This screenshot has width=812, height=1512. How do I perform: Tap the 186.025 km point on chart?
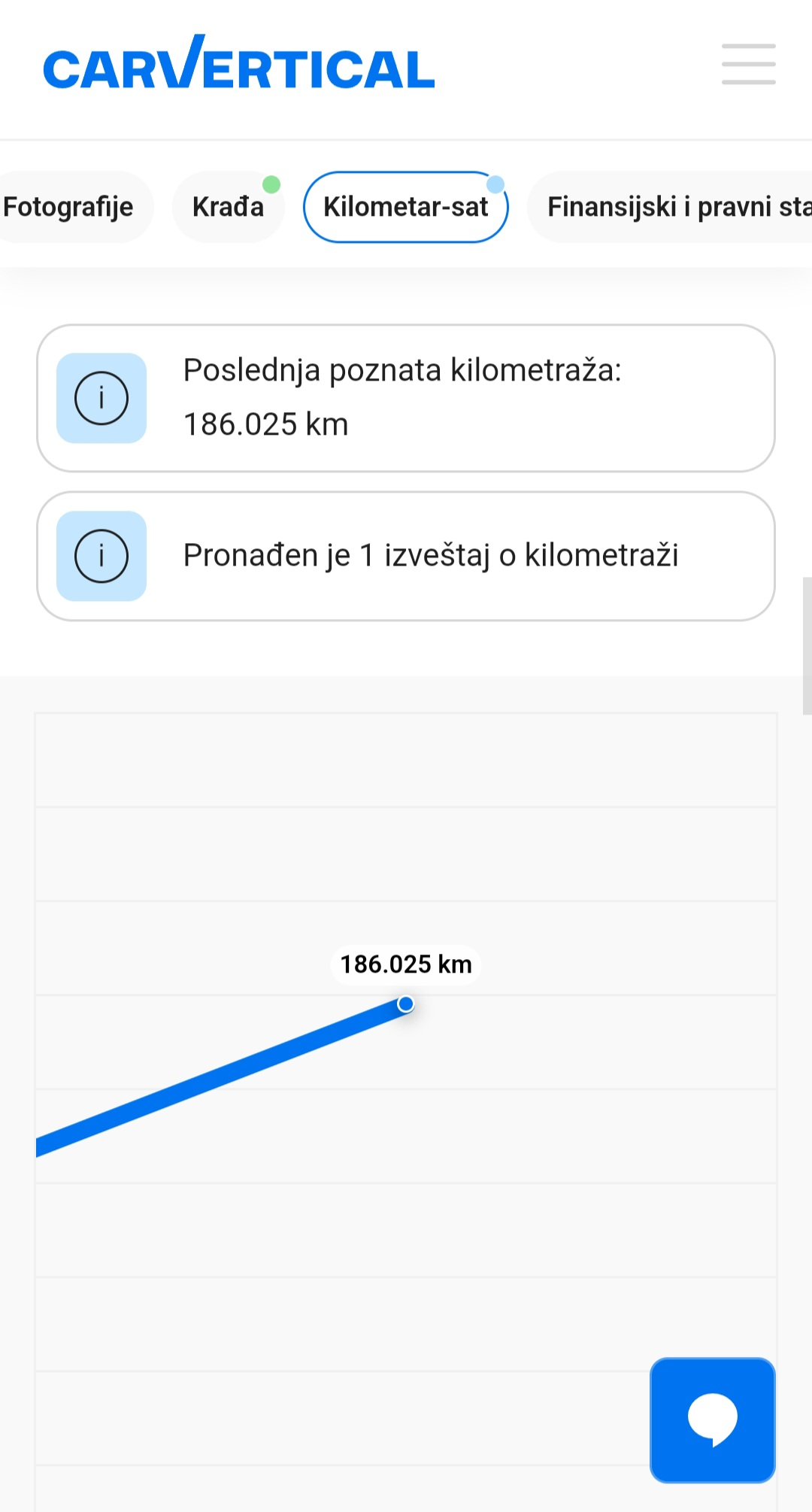pyautogui.click(x=406, y=1003)
